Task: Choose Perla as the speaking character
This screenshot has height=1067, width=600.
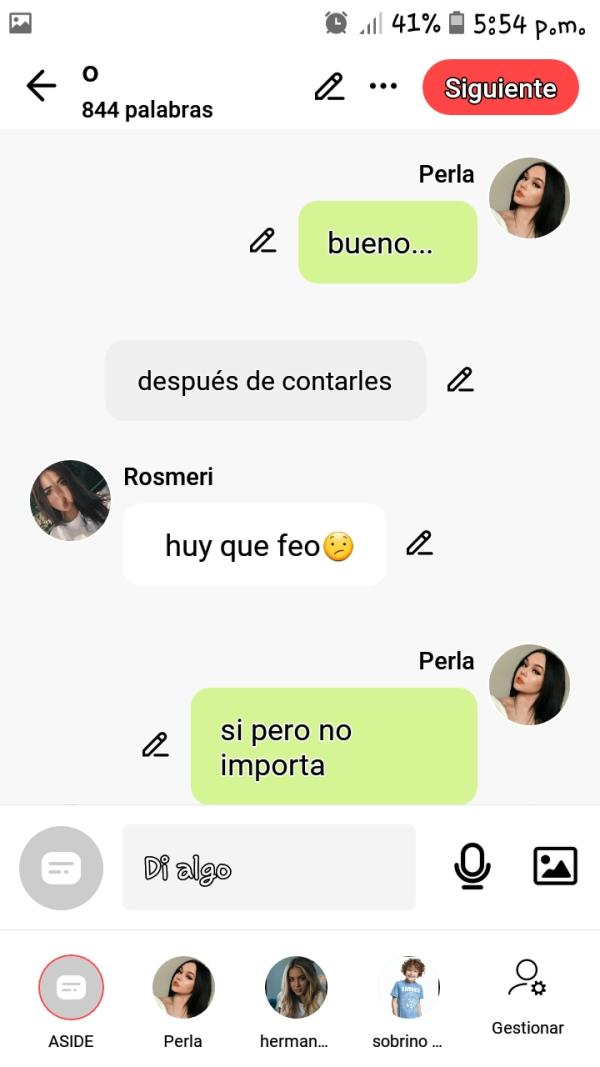Action: 183,988
